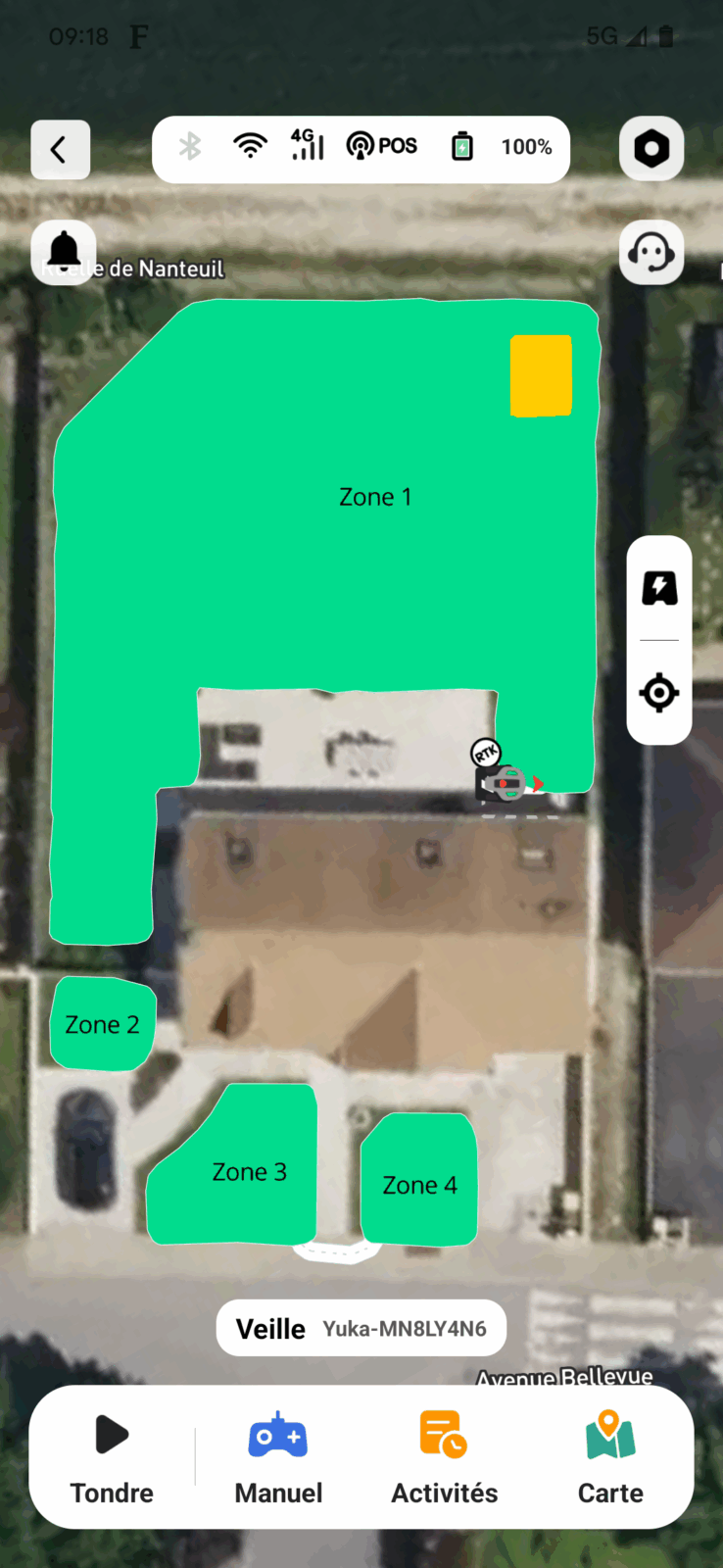The height and width of the screenshot is (1568, 723).
Task: Select Zone 3 on the map
Action: click(x=249, y=1172)
